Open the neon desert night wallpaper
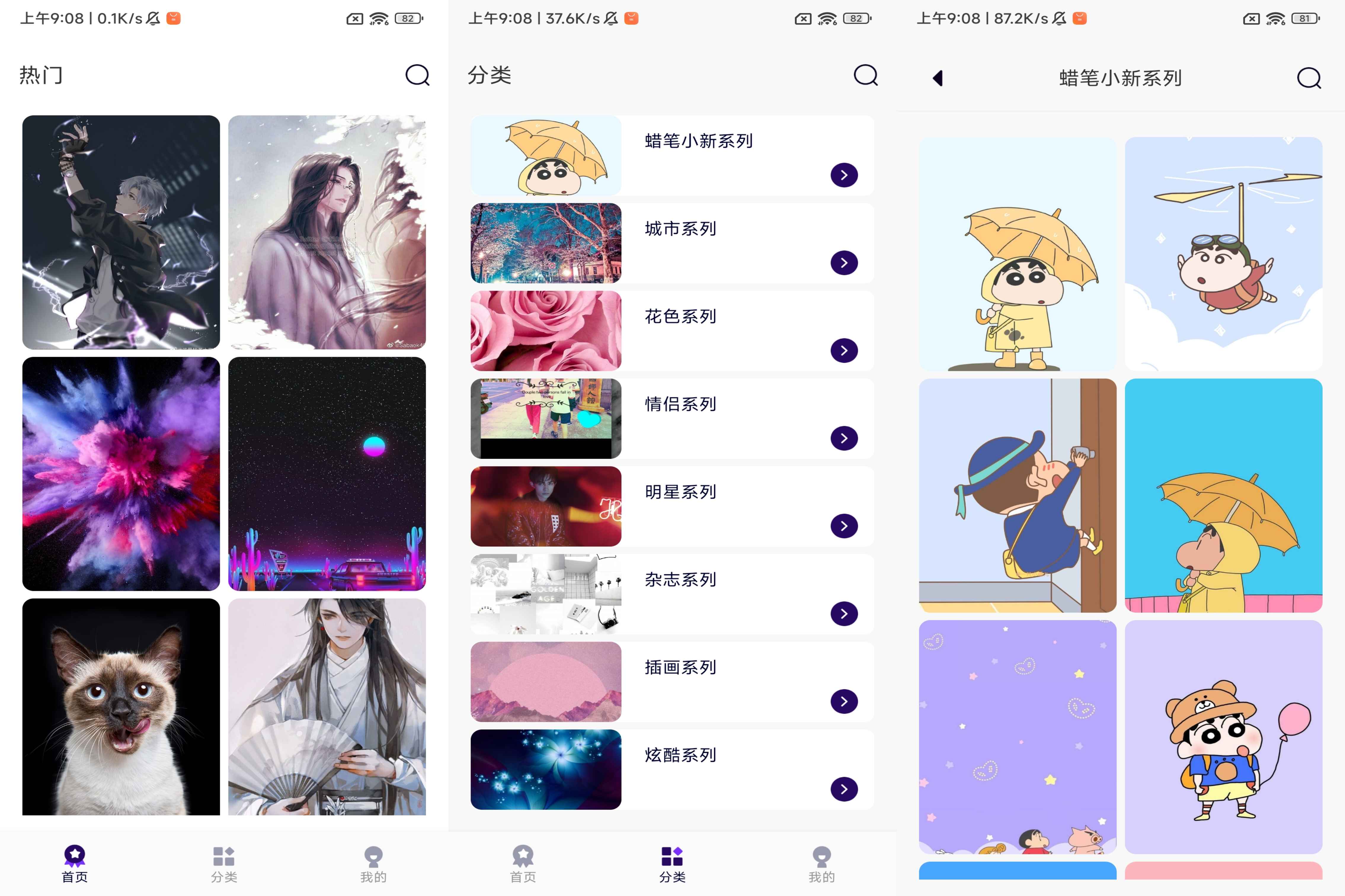The height and width of the screenshot is (896, 1345). tap(326, 474)
